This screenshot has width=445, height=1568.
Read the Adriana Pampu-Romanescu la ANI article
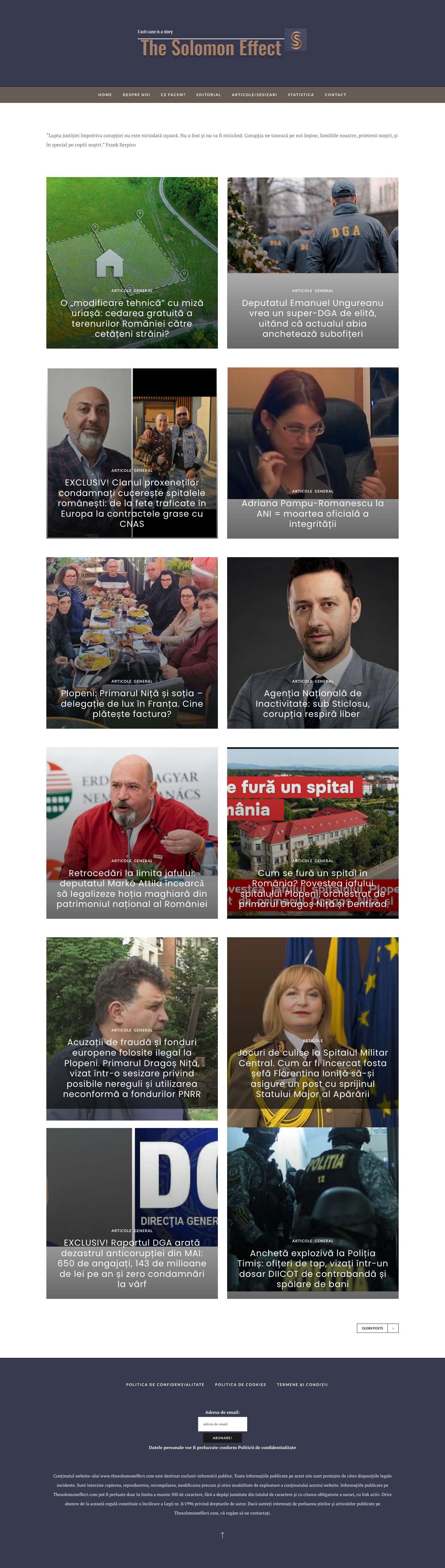pos(312,513)
